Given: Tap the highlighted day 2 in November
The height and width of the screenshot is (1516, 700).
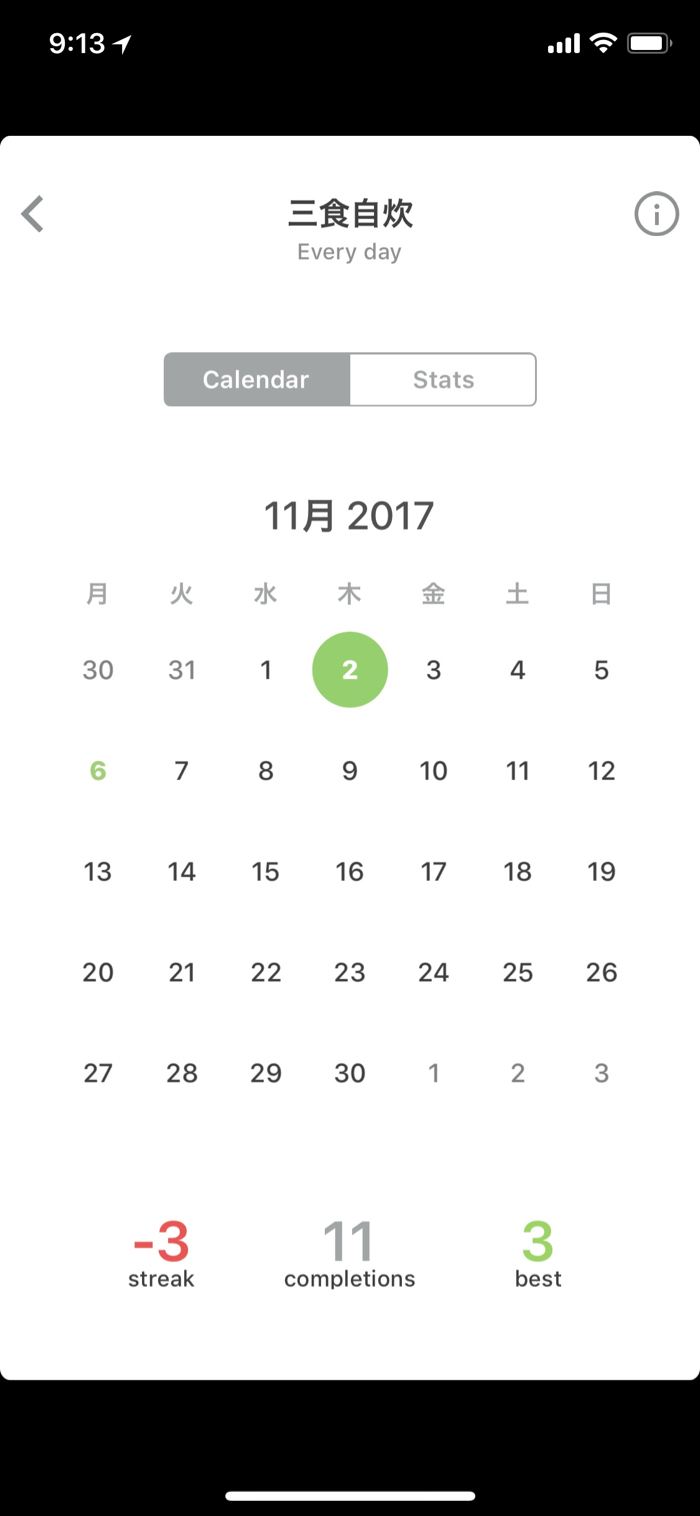Looking at the screenshot, I should (x=350, y=670).
